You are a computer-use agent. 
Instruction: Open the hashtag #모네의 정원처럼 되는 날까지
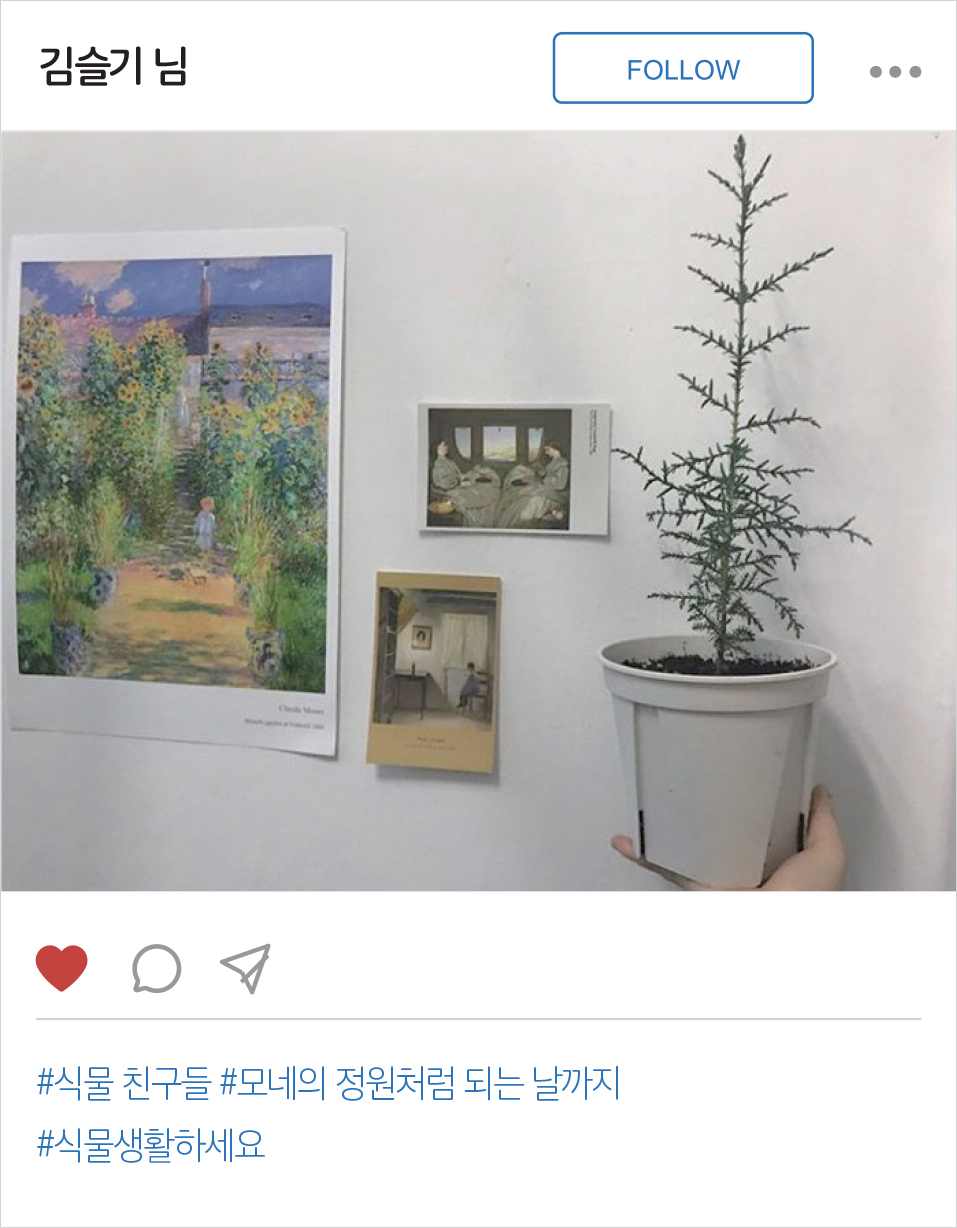pos(420,1082)
